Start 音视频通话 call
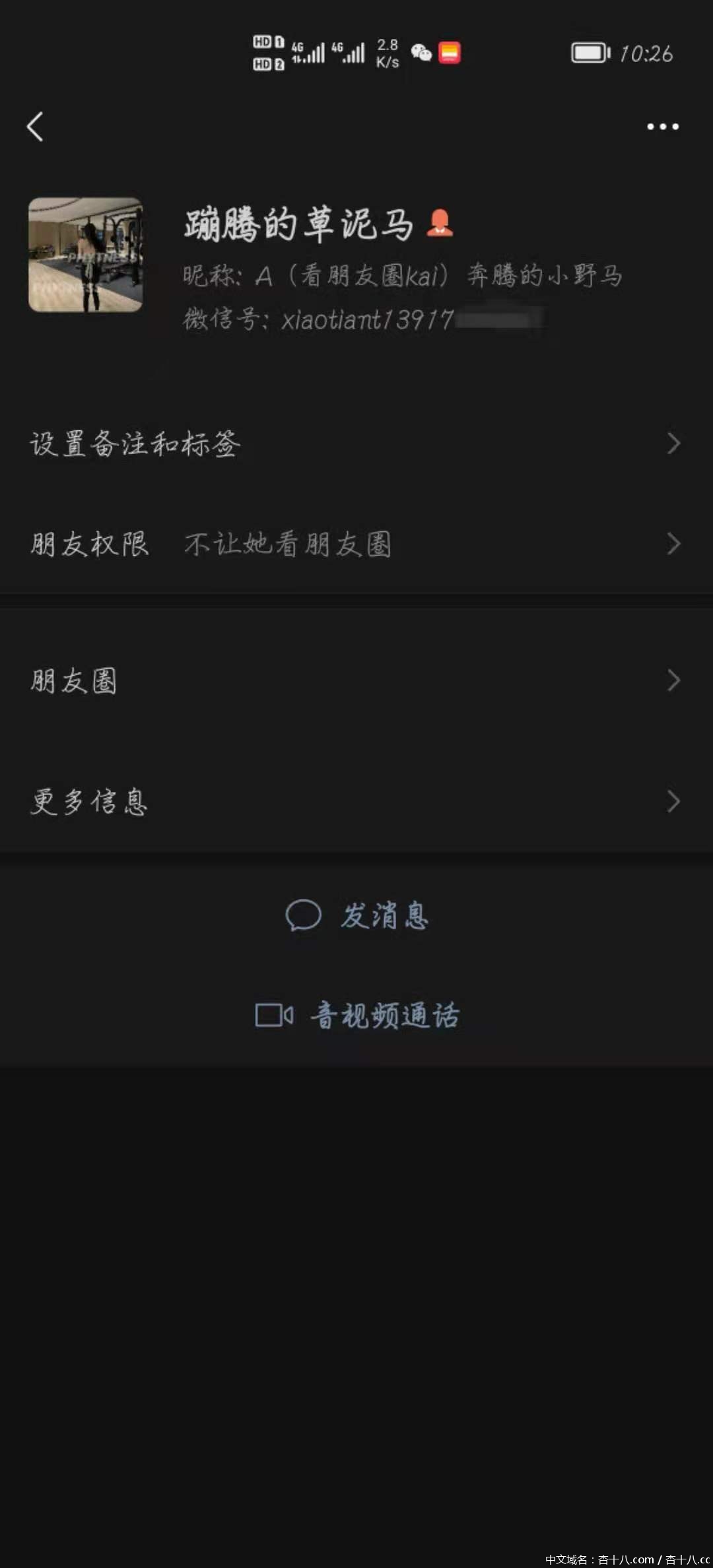 tap(358, 1015)
